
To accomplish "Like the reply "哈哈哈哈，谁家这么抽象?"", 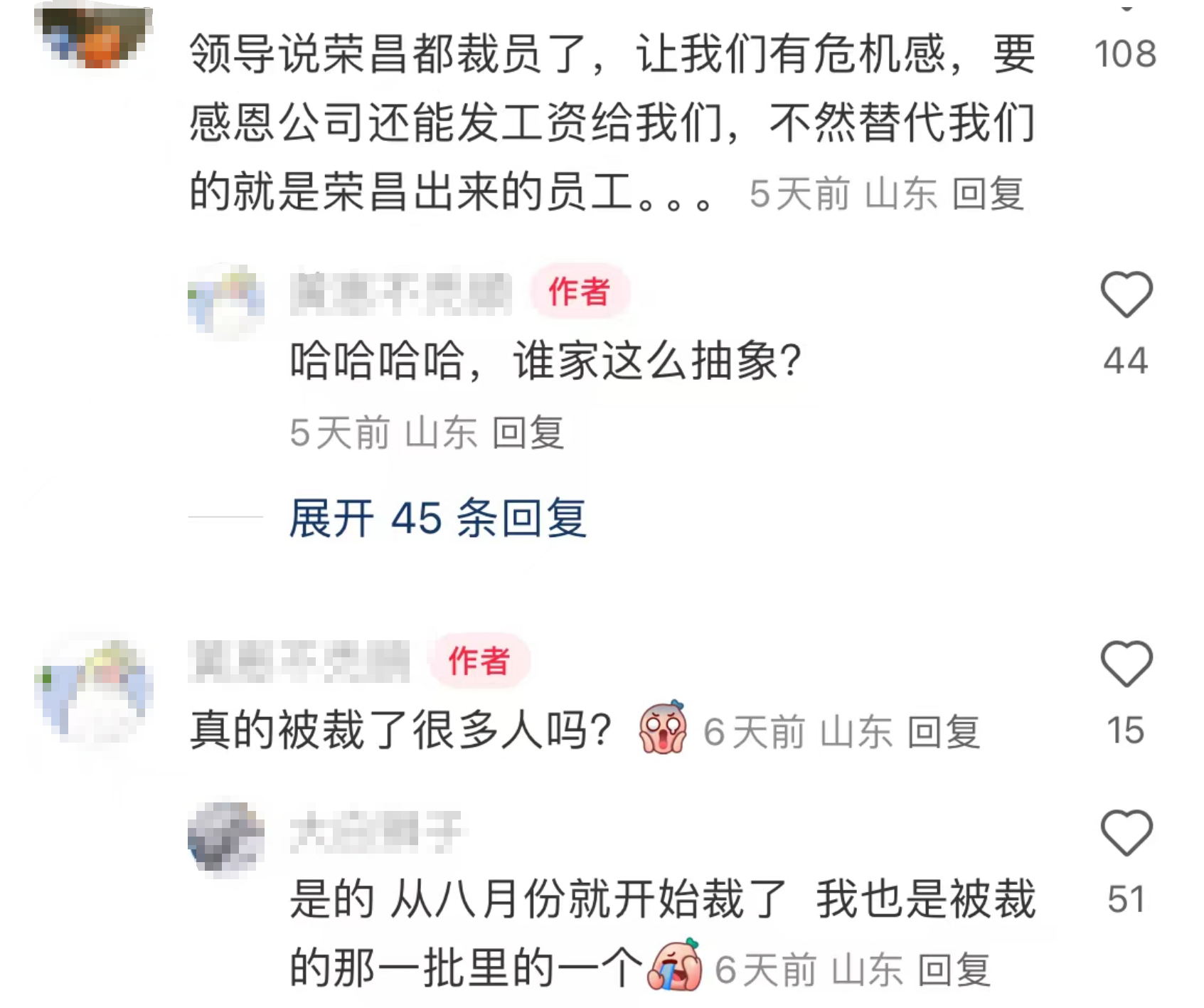I will (1126, 295).
